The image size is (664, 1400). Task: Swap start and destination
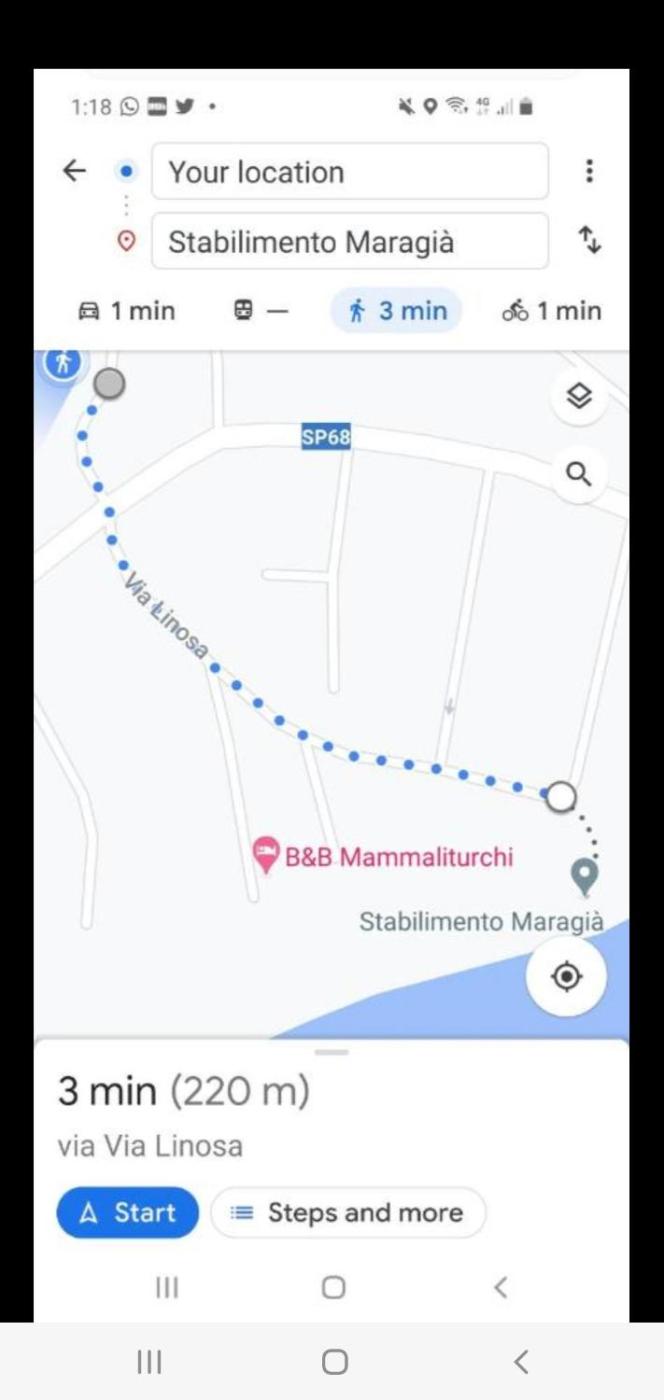pos(589,241)
